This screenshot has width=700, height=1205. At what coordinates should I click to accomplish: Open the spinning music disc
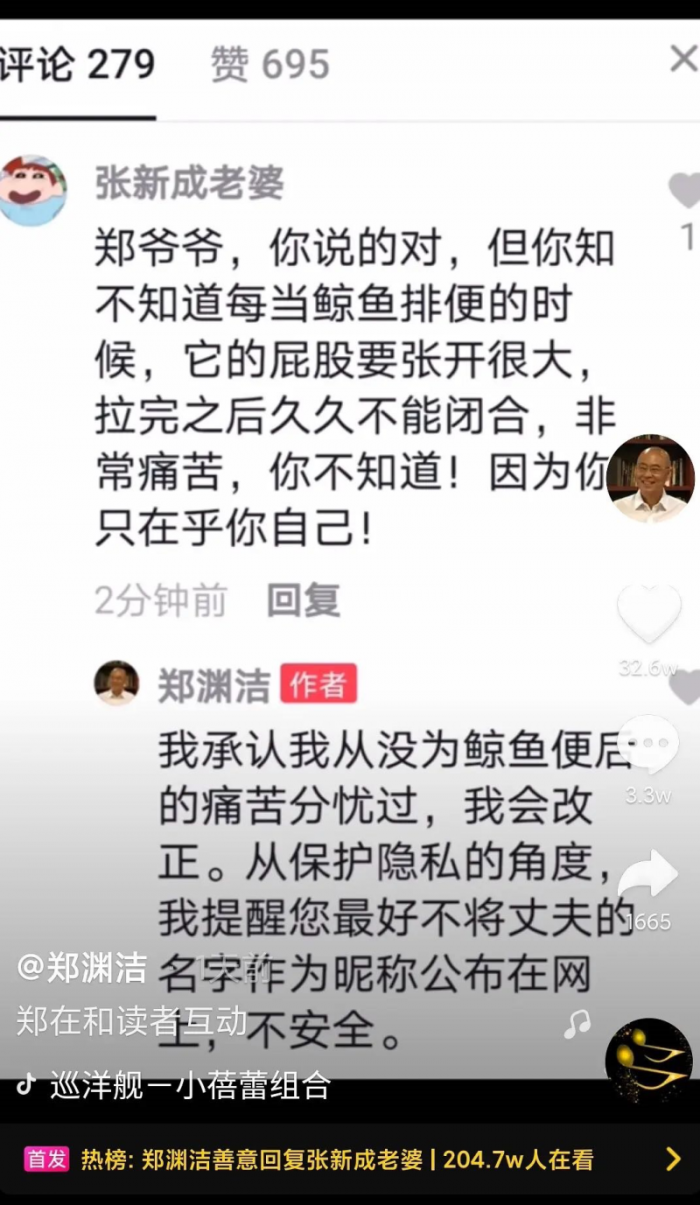point(648,1062)
